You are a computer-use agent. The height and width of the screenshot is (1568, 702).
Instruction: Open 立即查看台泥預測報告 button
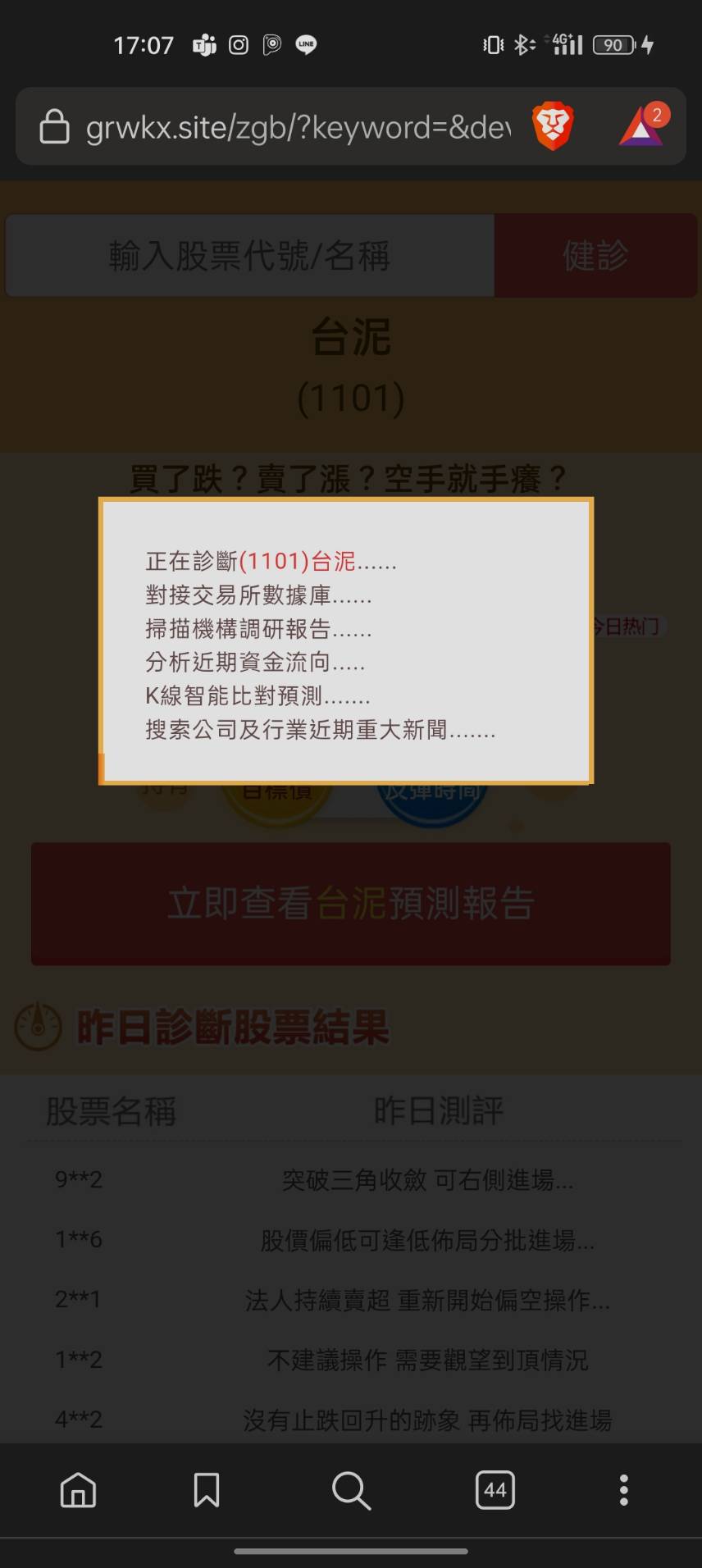pyautogui.click(x=351, y=903)
